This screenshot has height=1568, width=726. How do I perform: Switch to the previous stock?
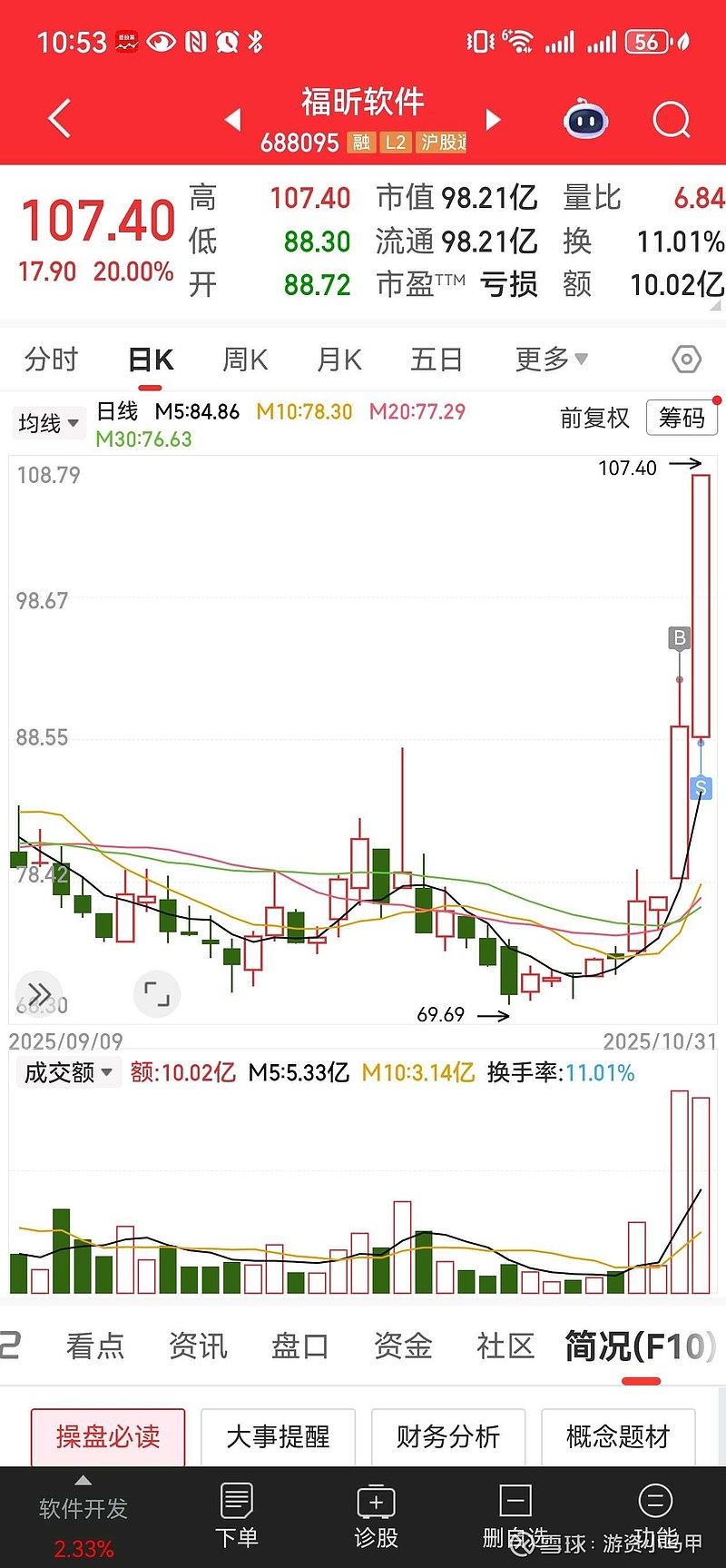[x=233, y=119]
